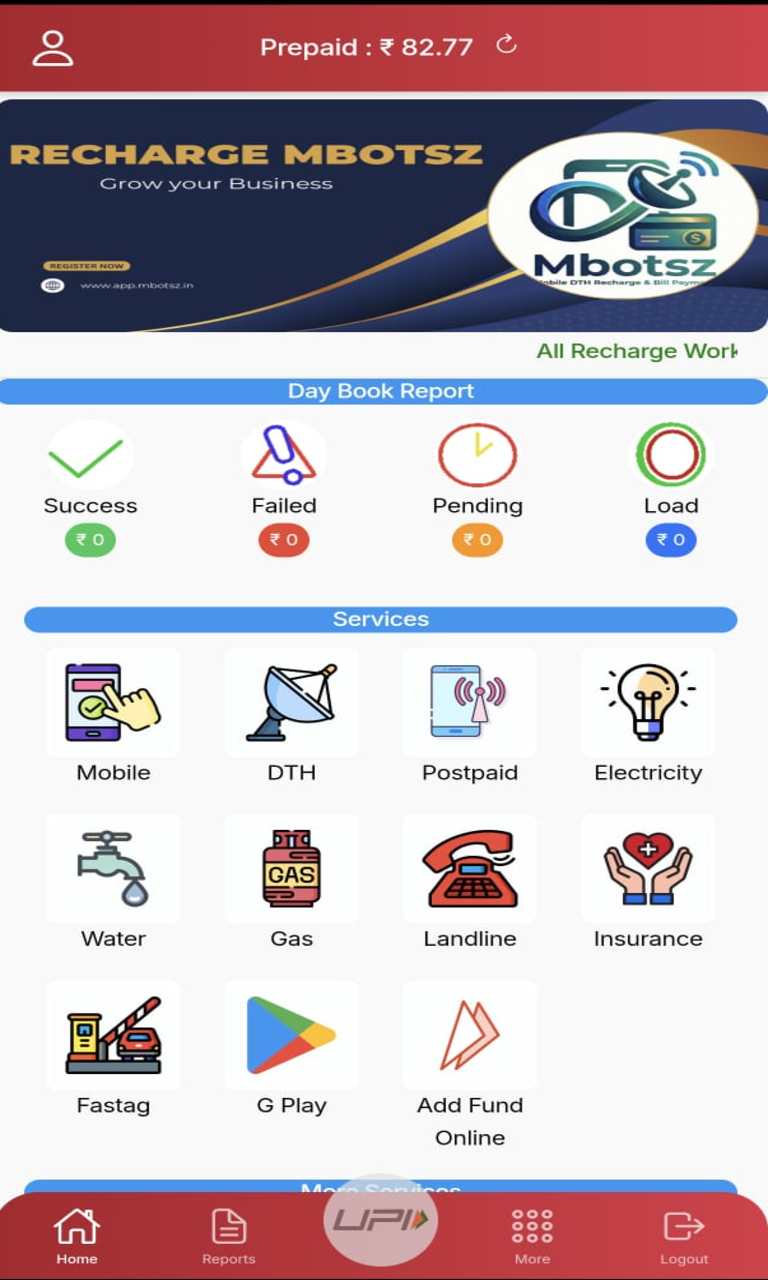Viewport: 768px width, 1280px height.
Task: Log out of the app
Action: [x=684, y=1236]
